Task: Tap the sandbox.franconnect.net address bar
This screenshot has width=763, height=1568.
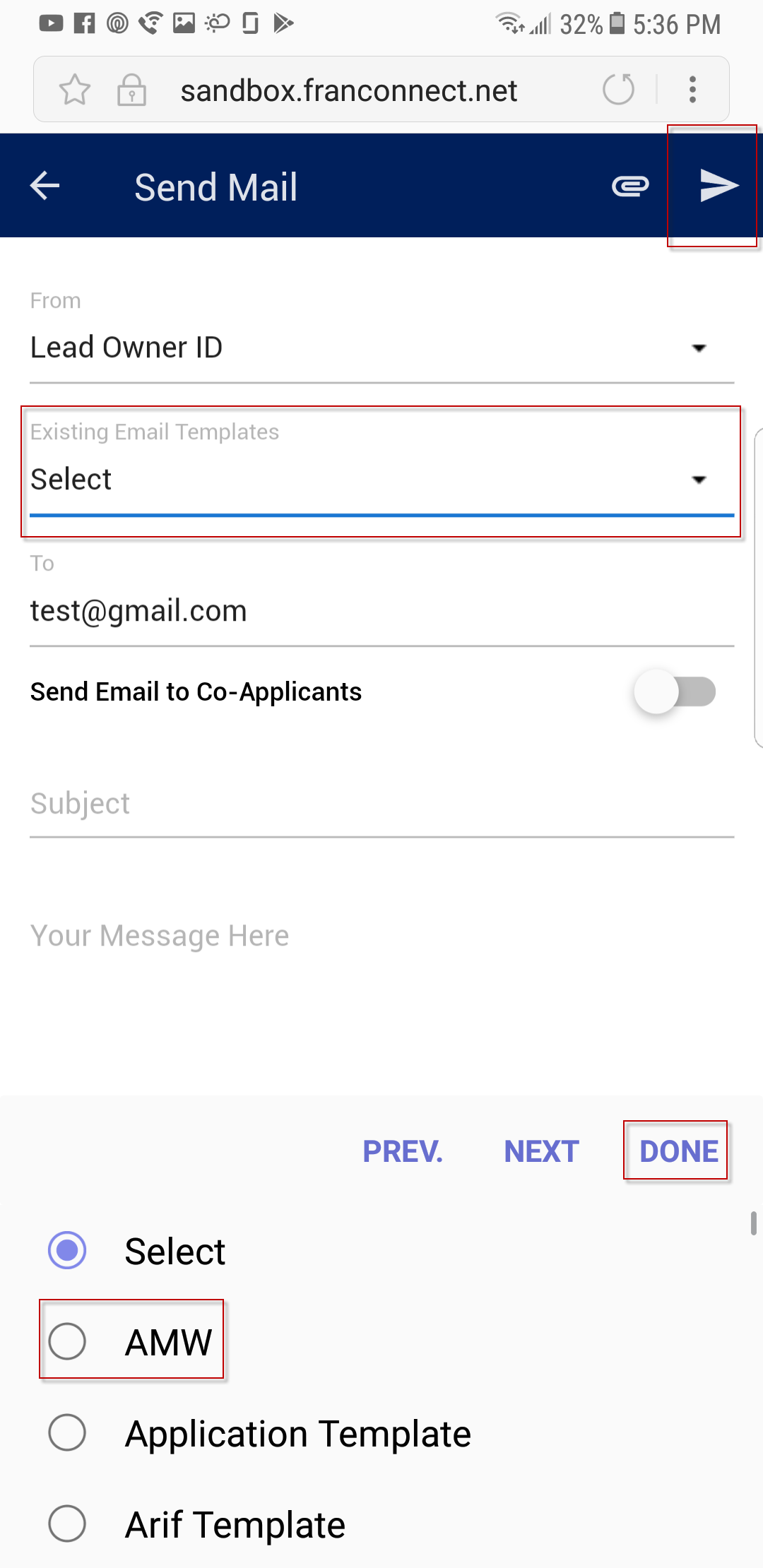Action: click(x=349, y=91)
